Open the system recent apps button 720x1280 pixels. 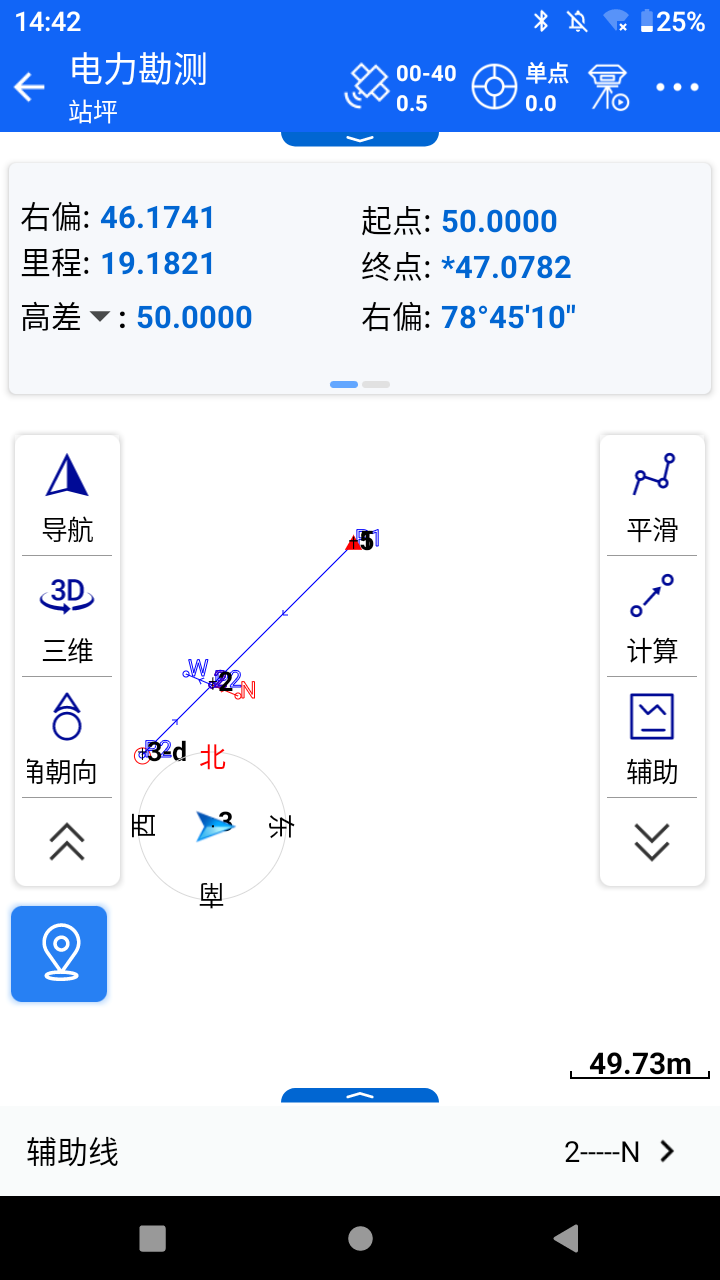(x=152, y=1239)
